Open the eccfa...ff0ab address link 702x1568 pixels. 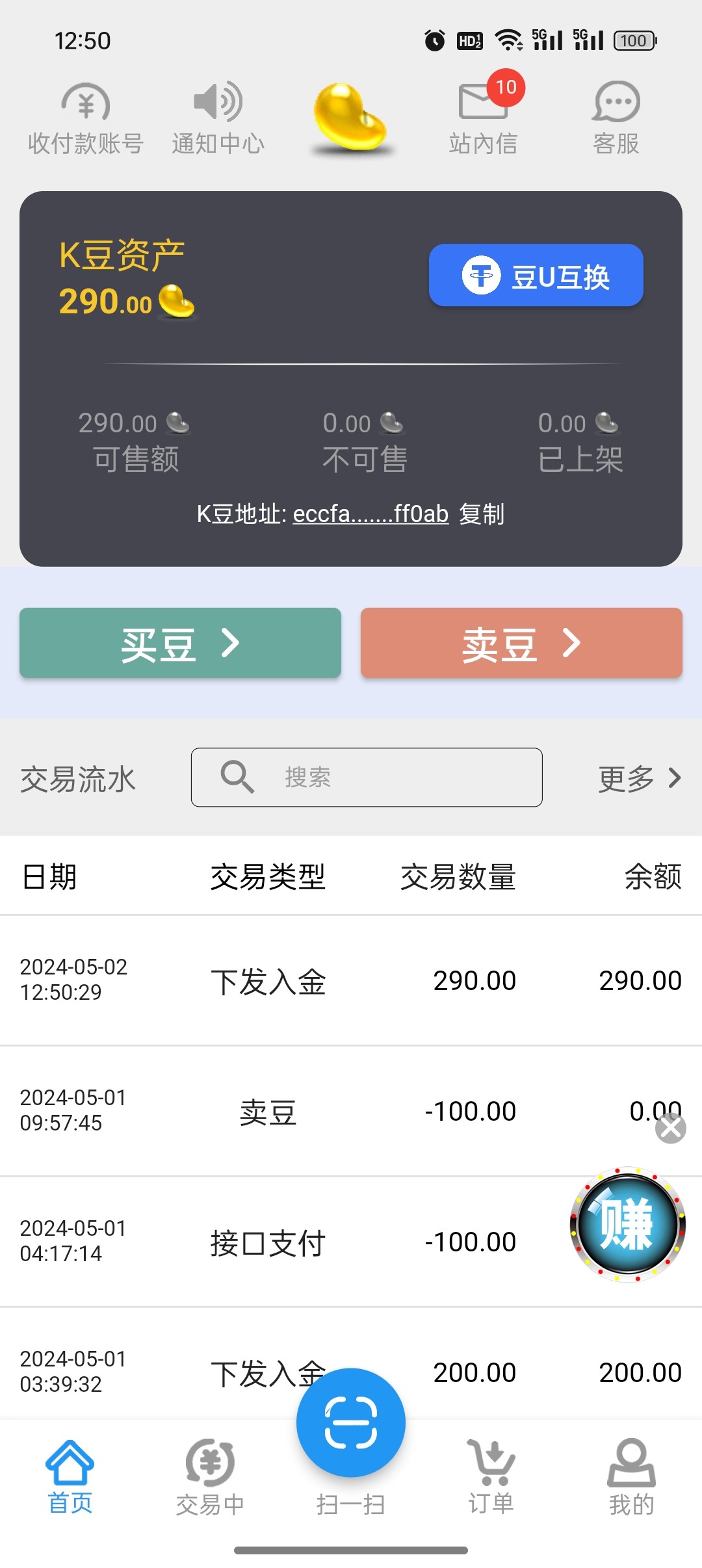tap(370, 514)
